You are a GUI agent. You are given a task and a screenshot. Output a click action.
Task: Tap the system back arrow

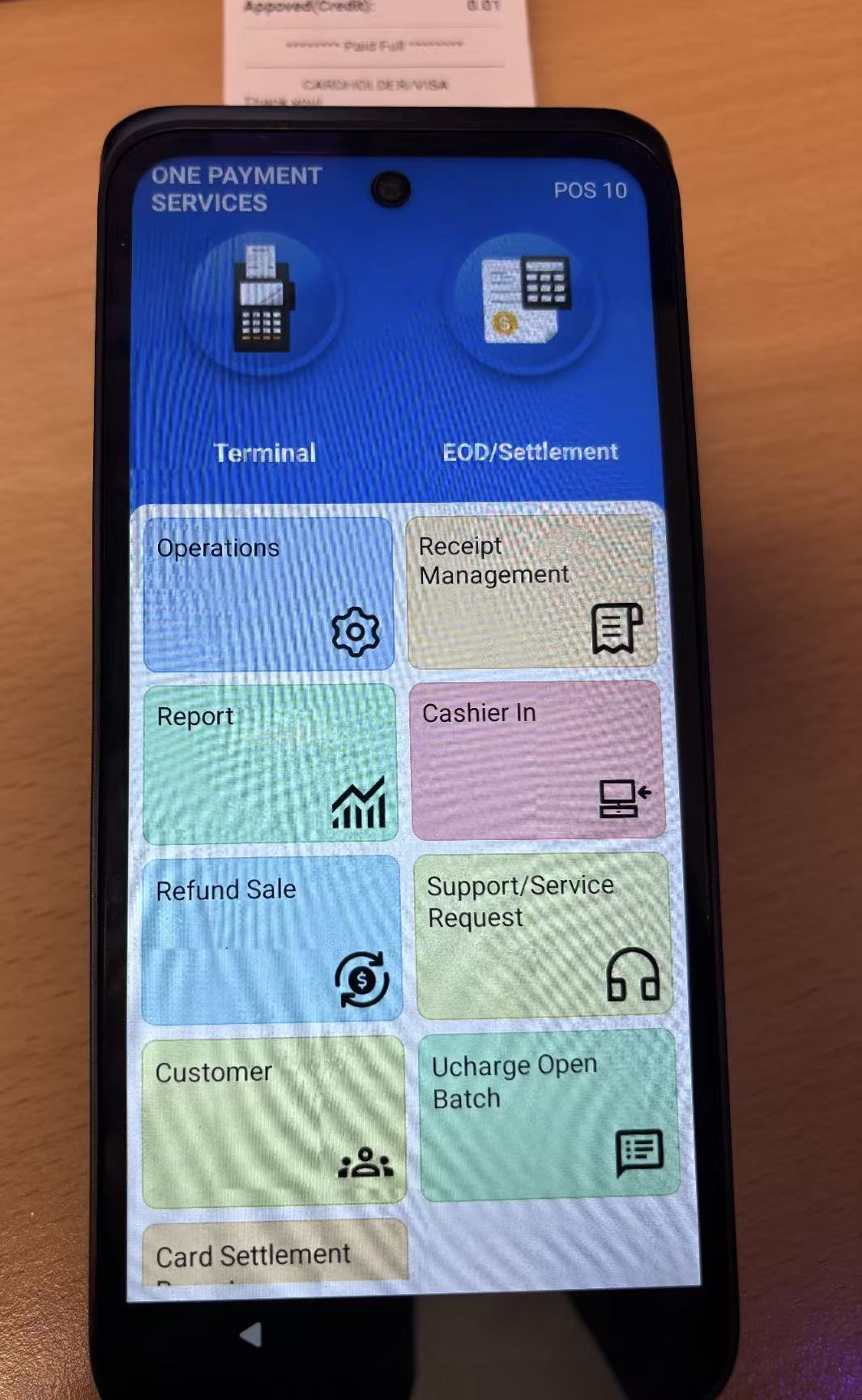tap(251, 1334)
